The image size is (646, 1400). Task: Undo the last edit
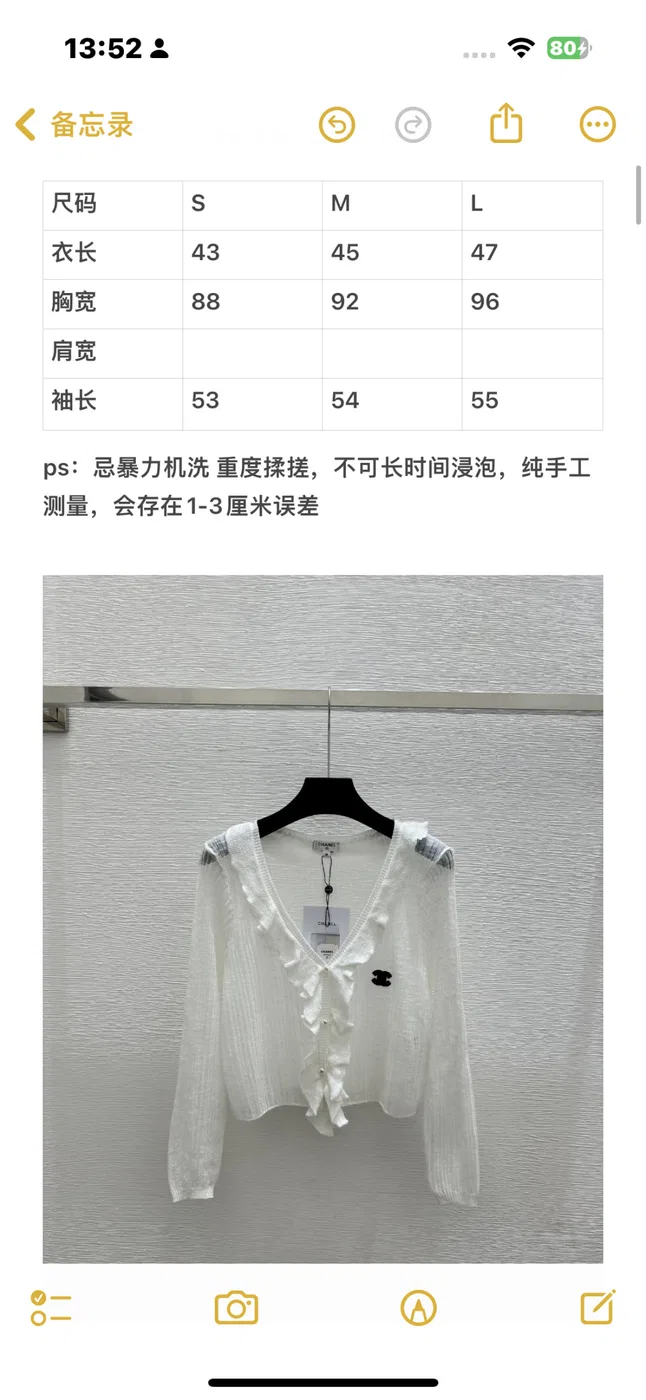(x=337, y=125)
